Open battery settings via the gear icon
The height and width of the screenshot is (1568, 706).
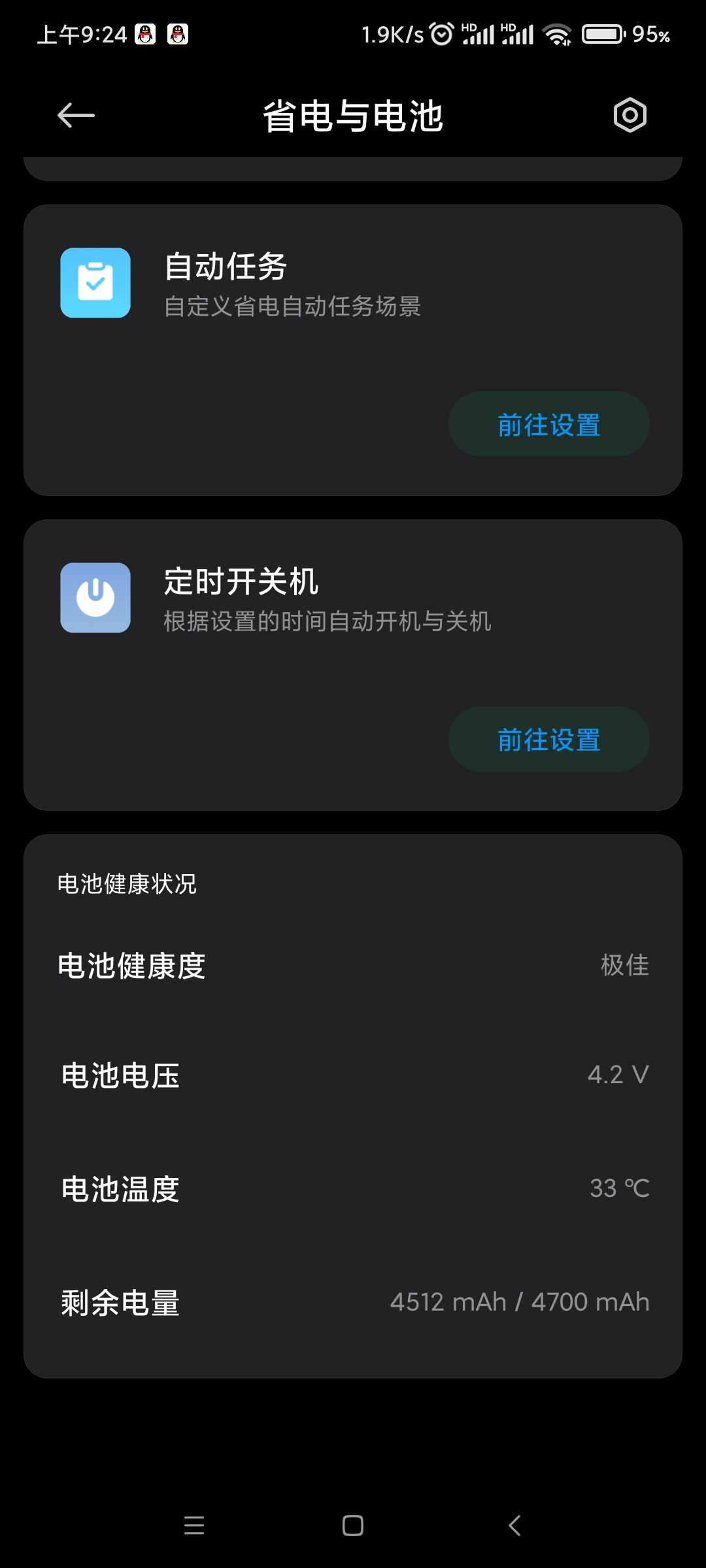pyautogui.click(x=630, y=116)
